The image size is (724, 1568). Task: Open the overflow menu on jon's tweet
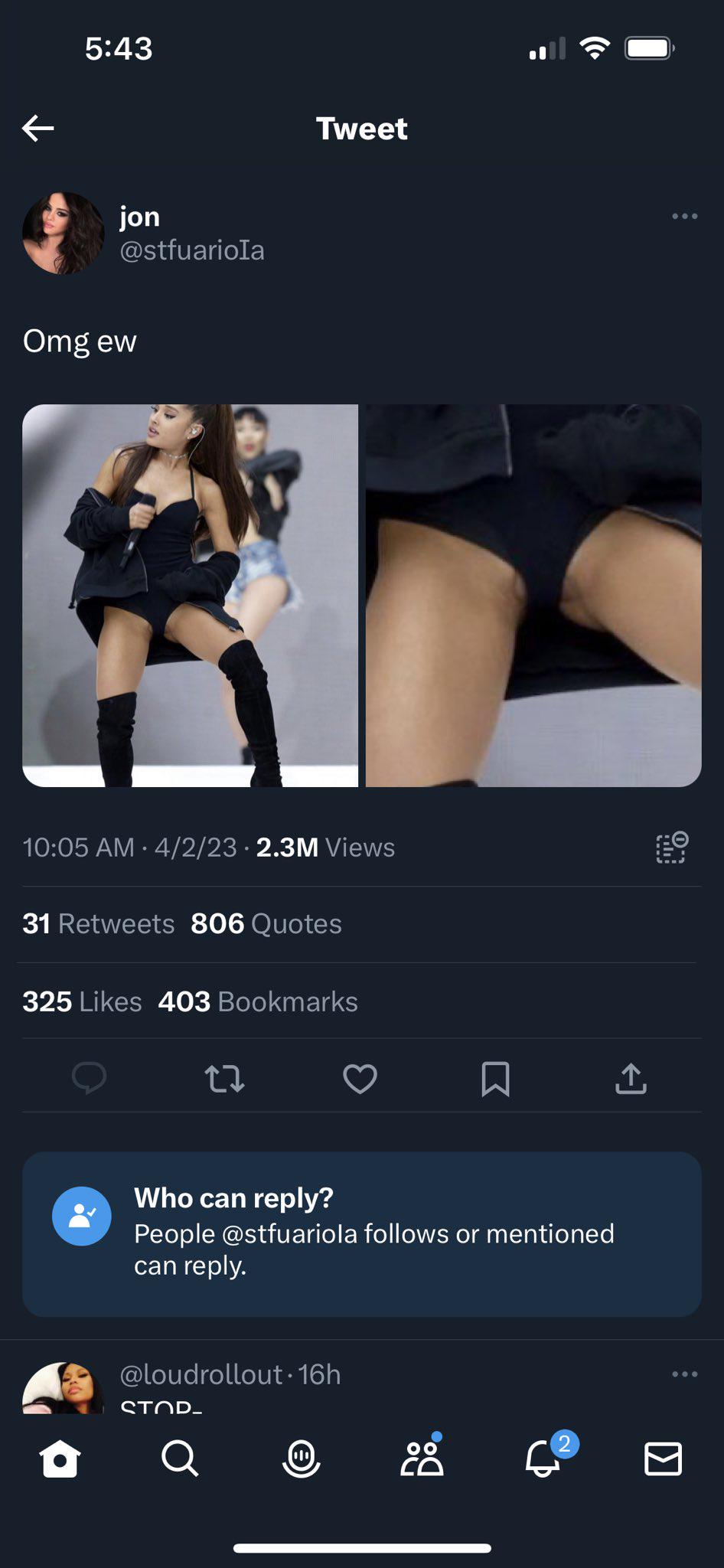click(x=684, y=217)
